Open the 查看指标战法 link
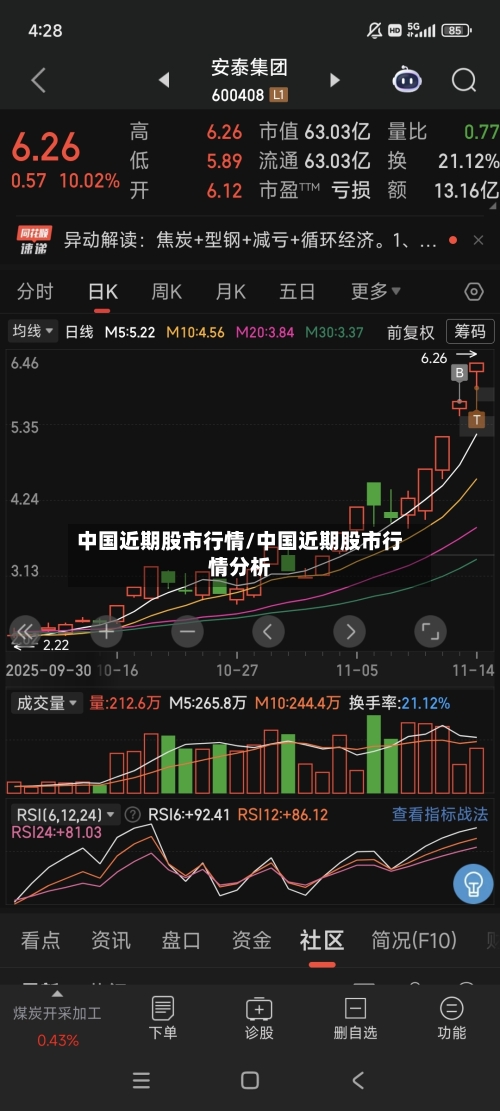The image size is (500, 1111). coord(440,814)
